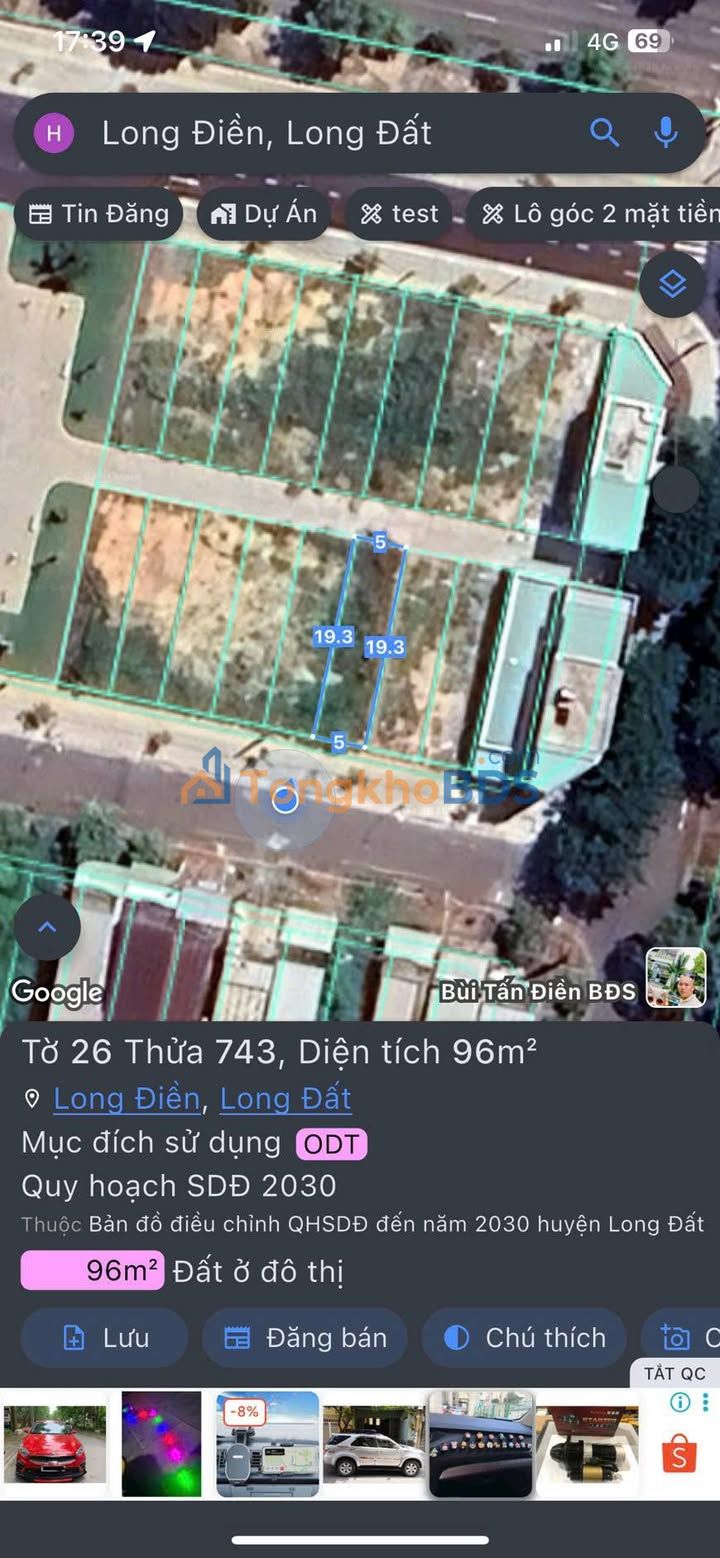The height and width of the screenshot is (1558, 720).
Task: Tap the search magnifier icon
Action: (604, 132)
